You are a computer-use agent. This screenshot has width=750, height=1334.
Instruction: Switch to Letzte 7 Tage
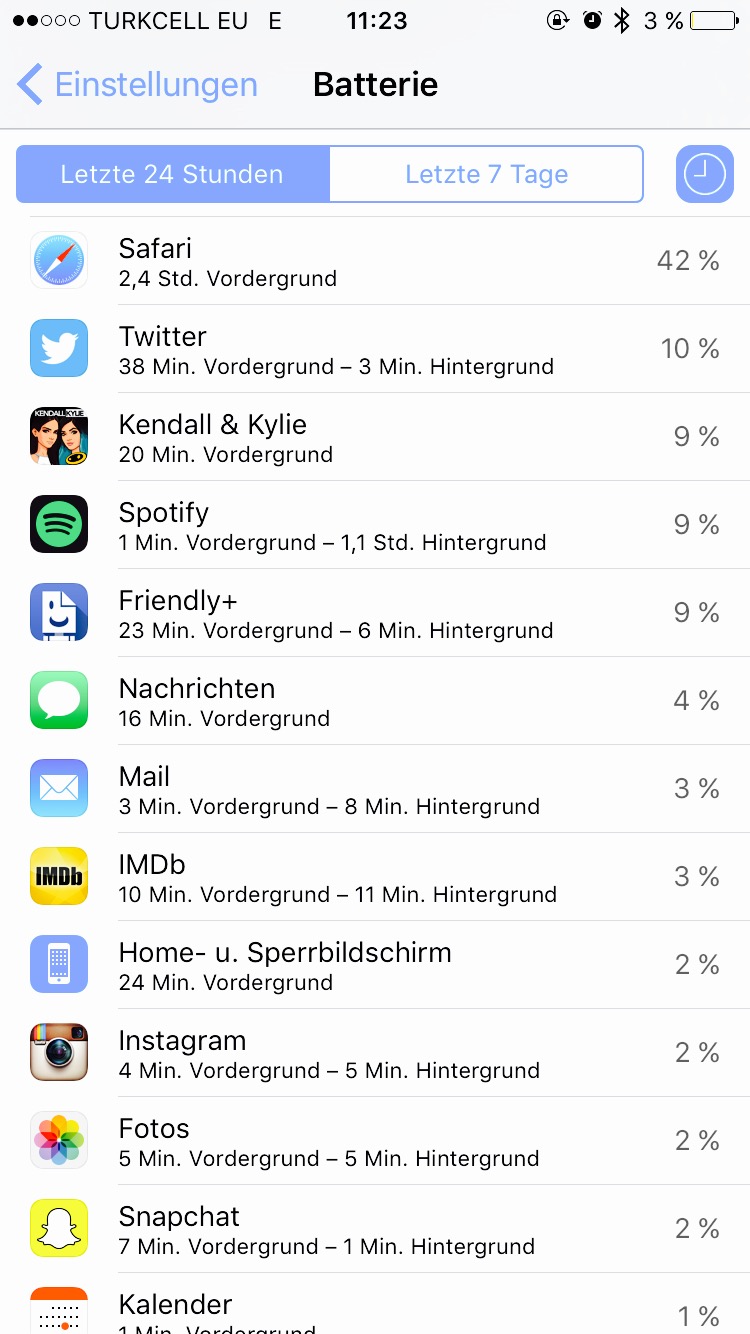(x=486, y=174)
